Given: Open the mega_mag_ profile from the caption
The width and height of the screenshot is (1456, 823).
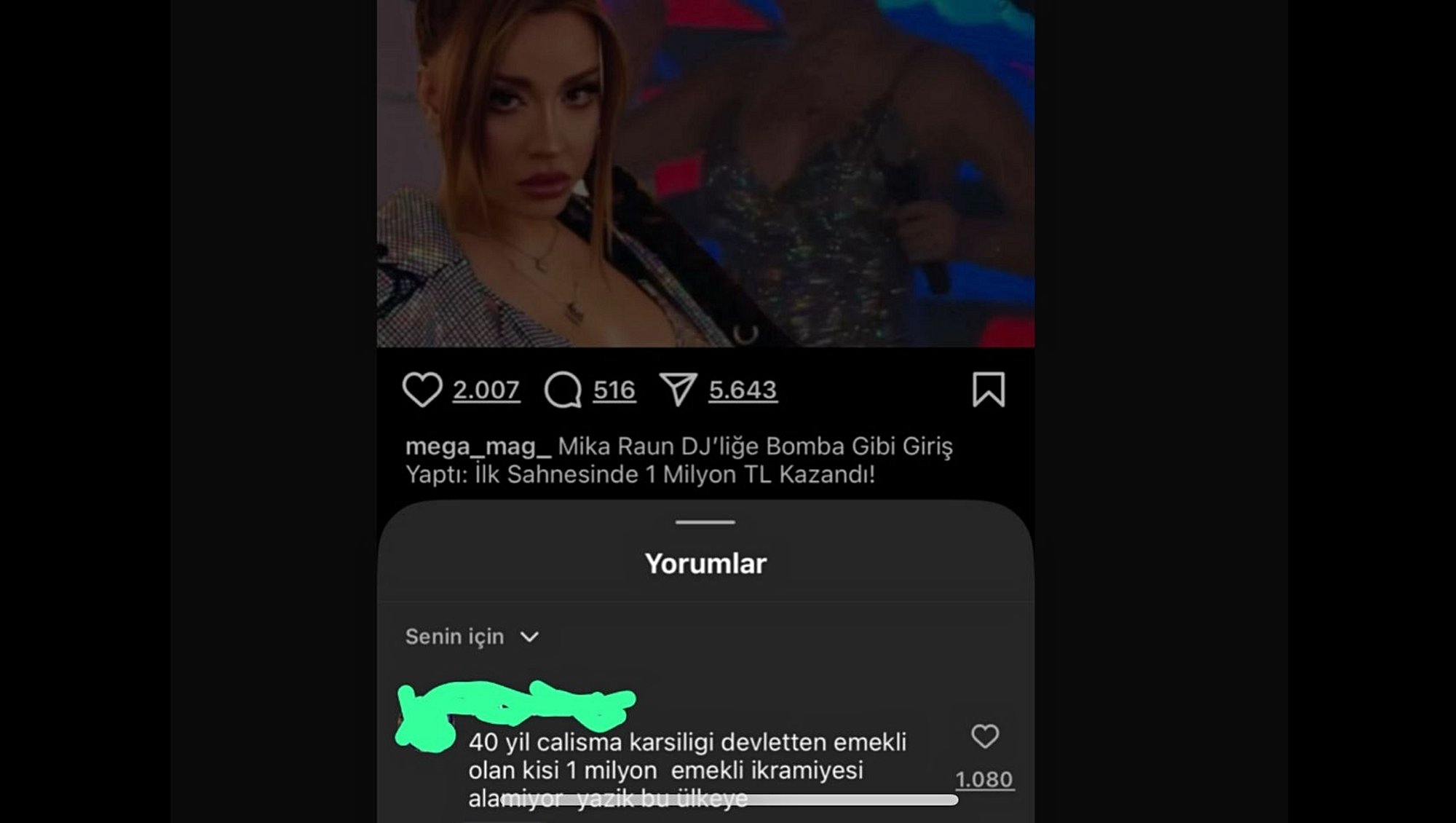Looking at the screenshot, I should 478,446.
